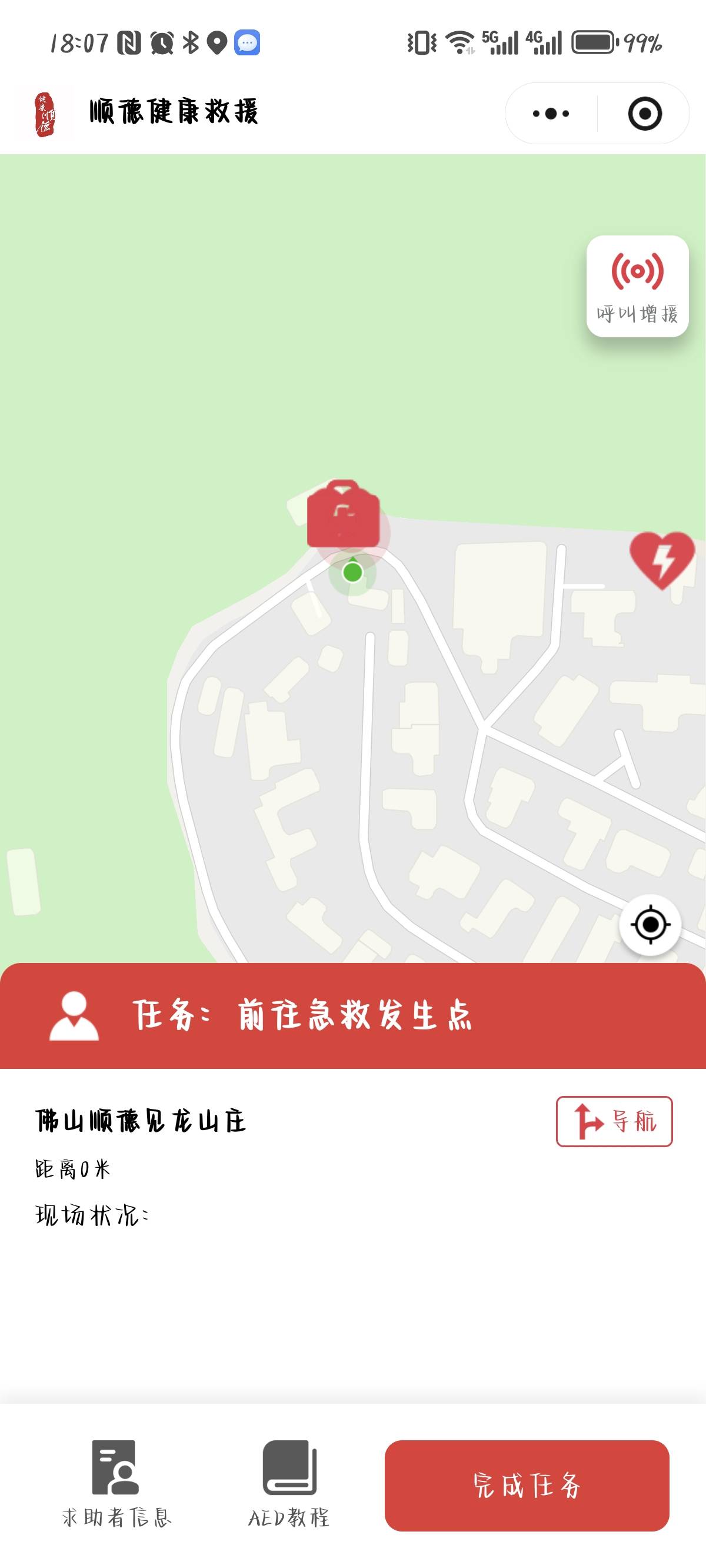This screenshot has width=706, height=1568.
Task: Open the mini program overflow menu
Action: [551, 114]
